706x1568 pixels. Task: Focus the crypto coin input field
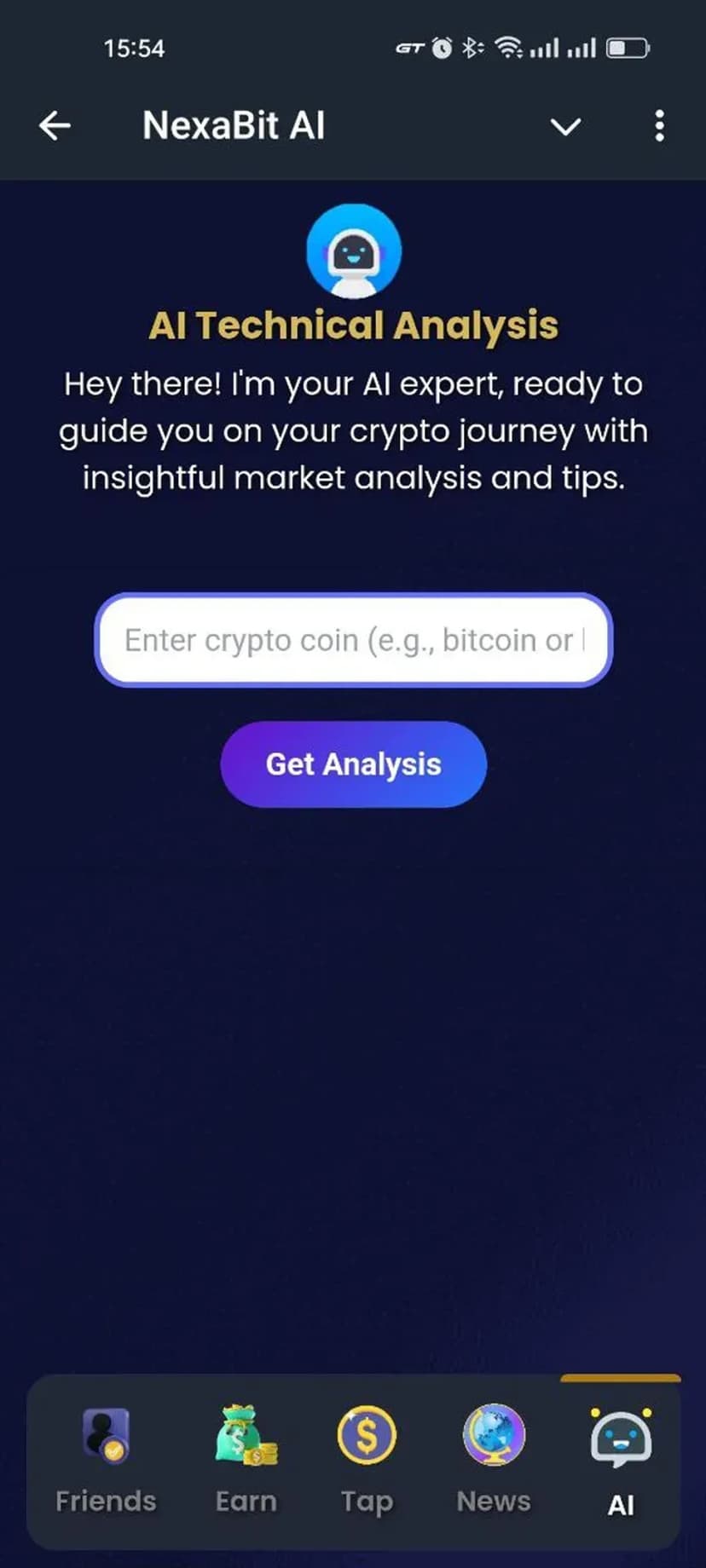353,640
